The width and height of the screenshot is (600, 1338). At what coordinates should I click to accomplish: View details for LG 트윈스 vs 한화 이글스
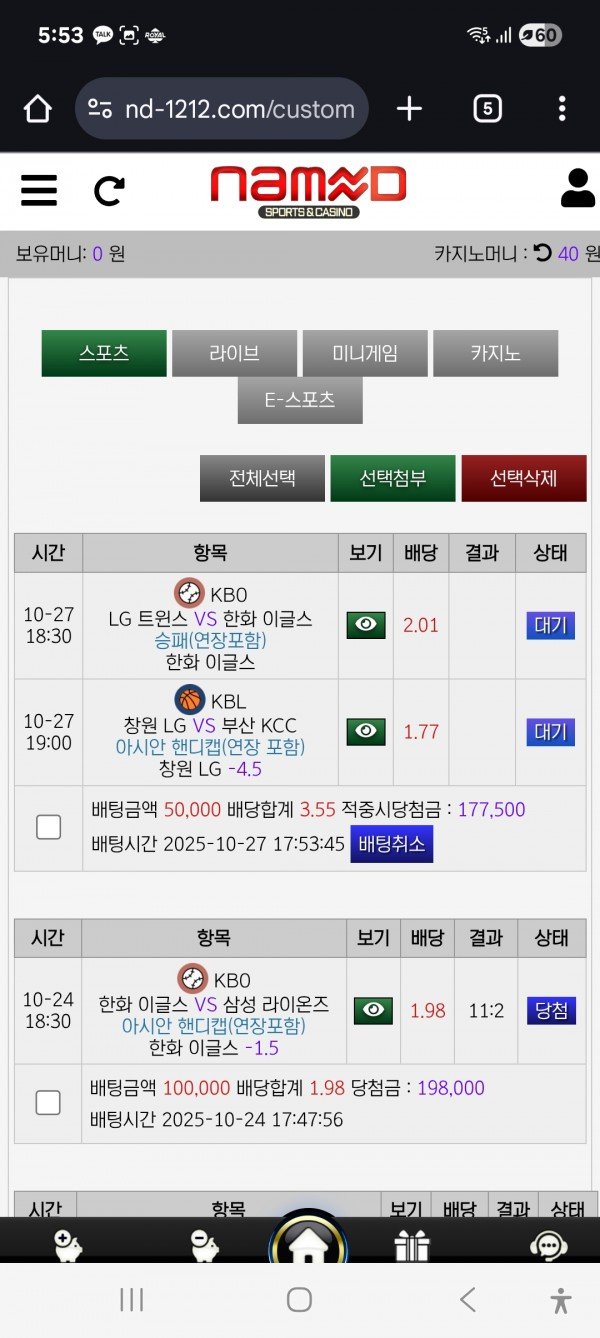[366, 625]
